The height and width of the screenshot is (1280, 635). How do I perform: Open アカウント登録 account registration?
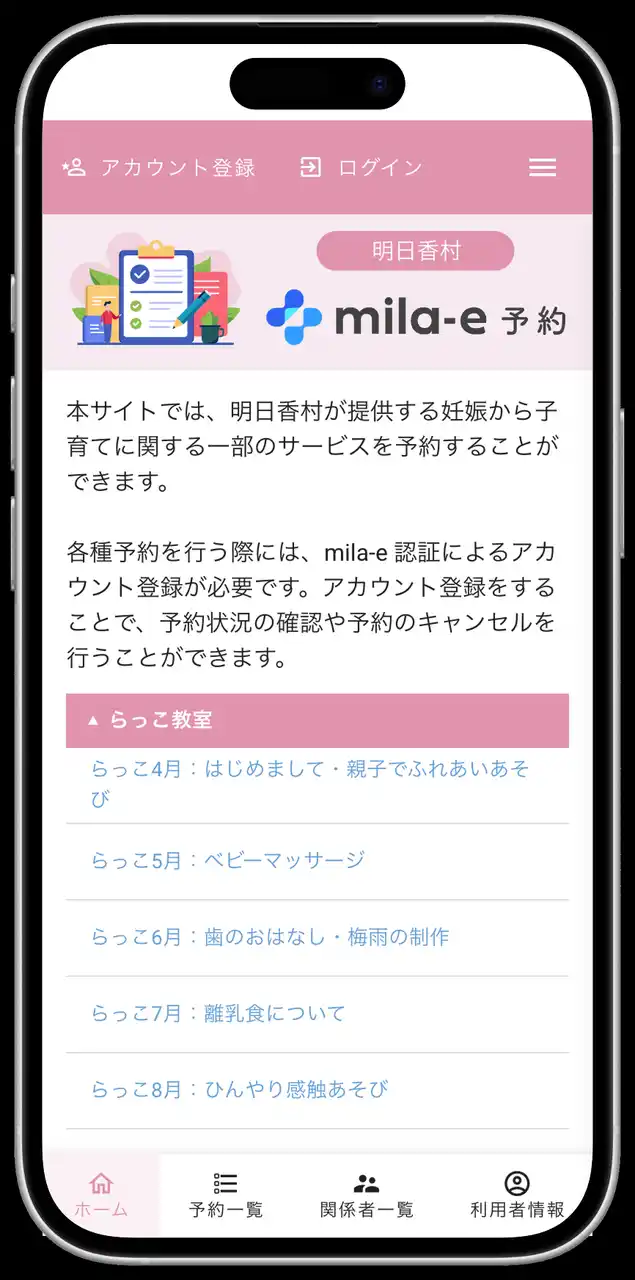159,168
